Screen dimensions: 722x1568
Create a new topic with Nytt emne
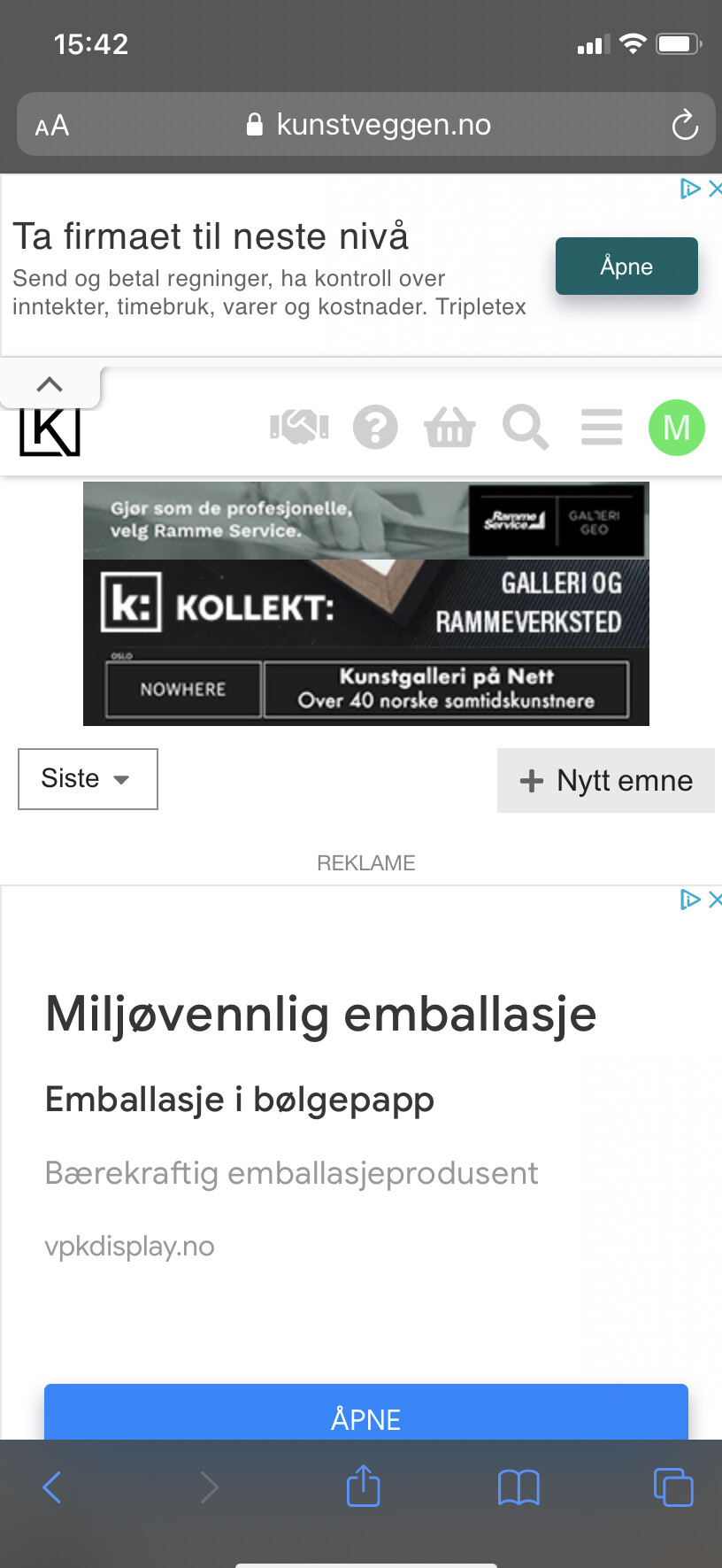(606, 780)
